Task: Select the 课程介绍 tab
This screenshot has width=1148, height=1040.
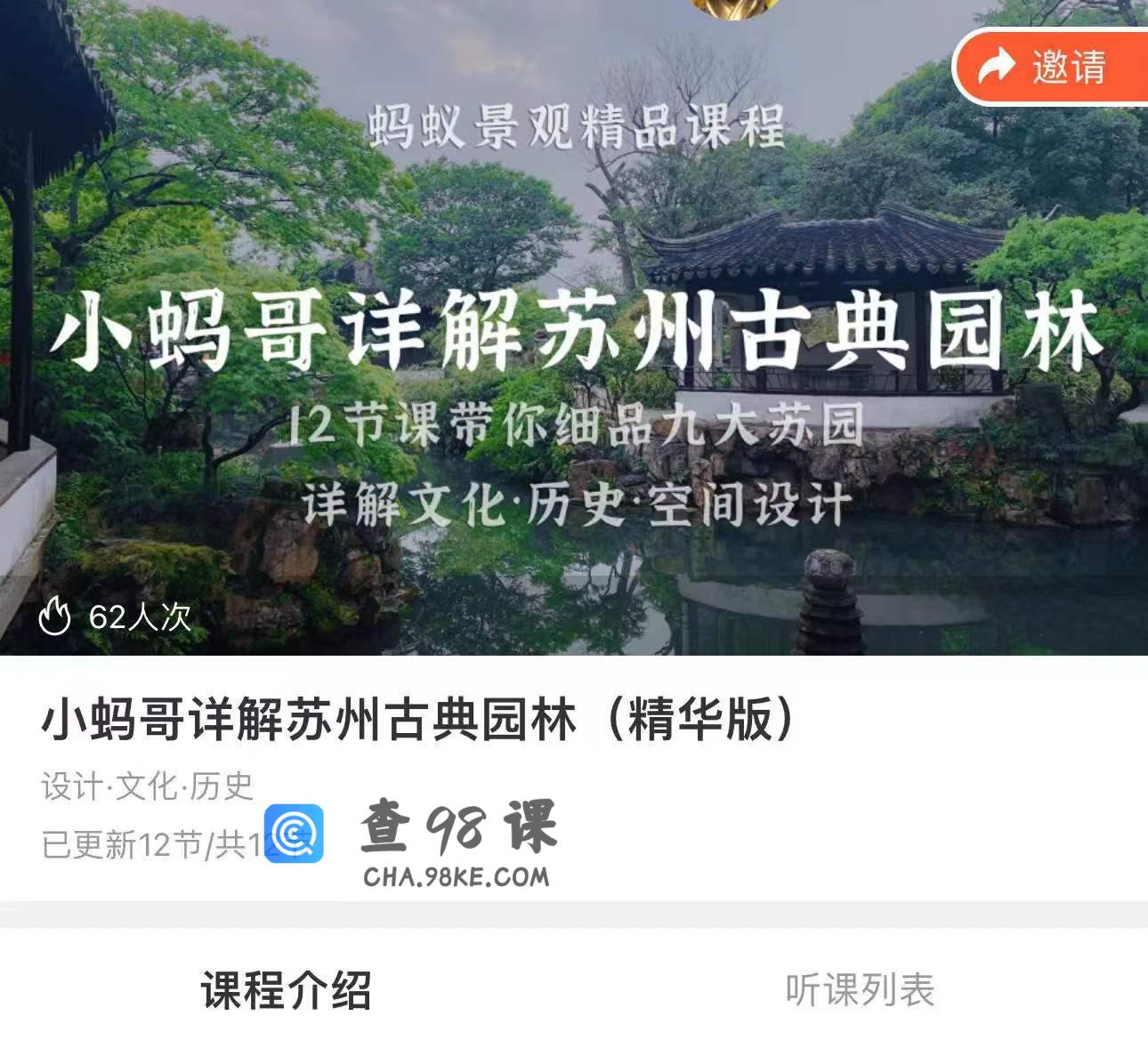Action: [287, 989]
